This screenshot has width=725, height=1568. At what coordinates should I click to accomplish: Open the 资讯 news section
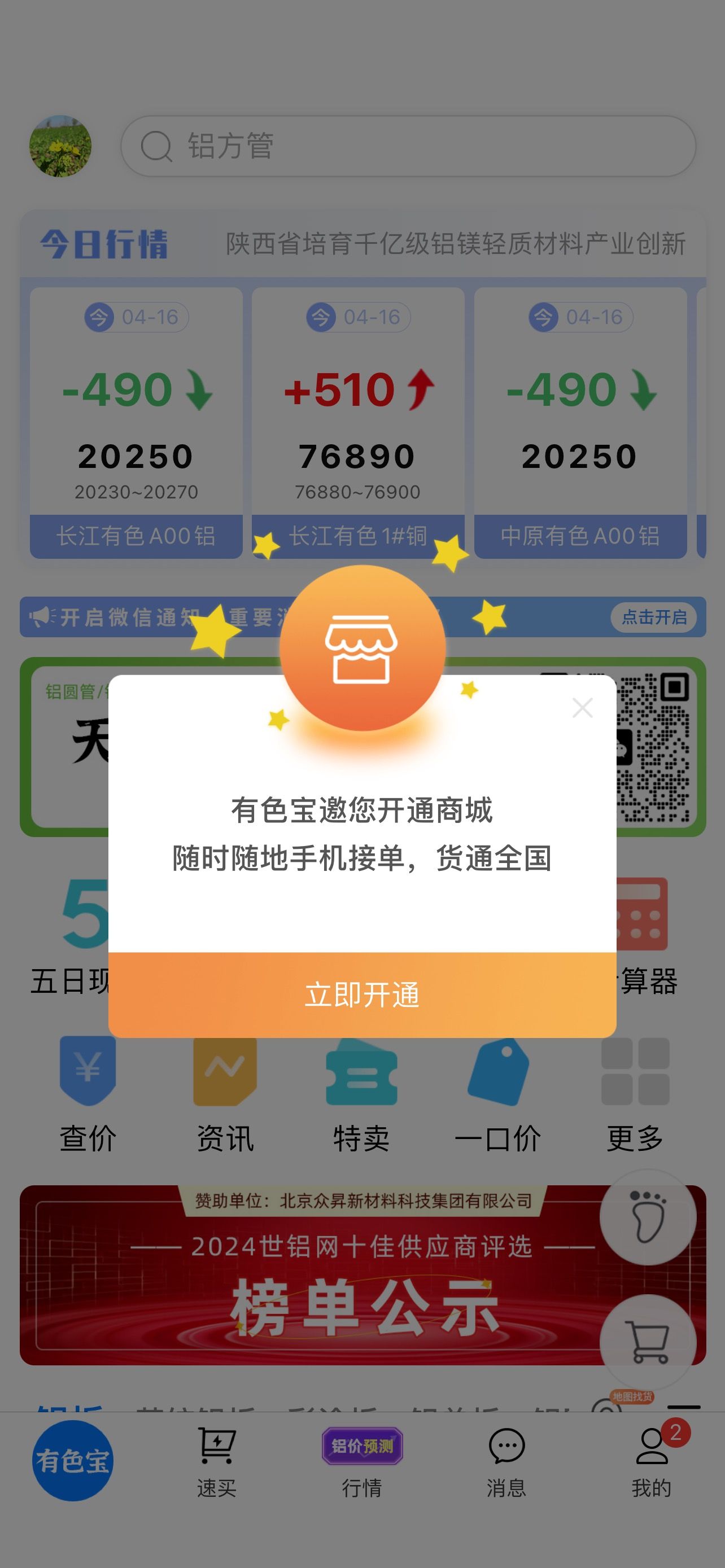click(225, 1096)
